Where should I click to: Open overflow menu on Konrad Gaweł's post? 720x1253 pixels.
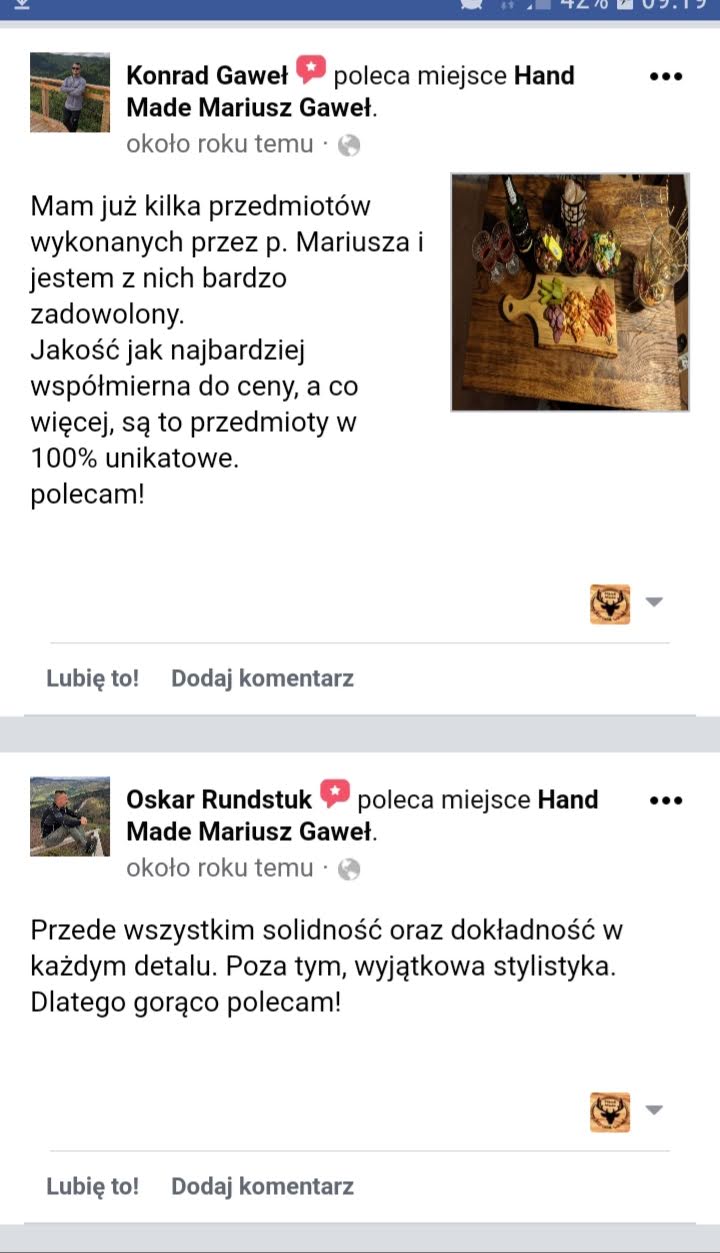(x=666, y=77)
